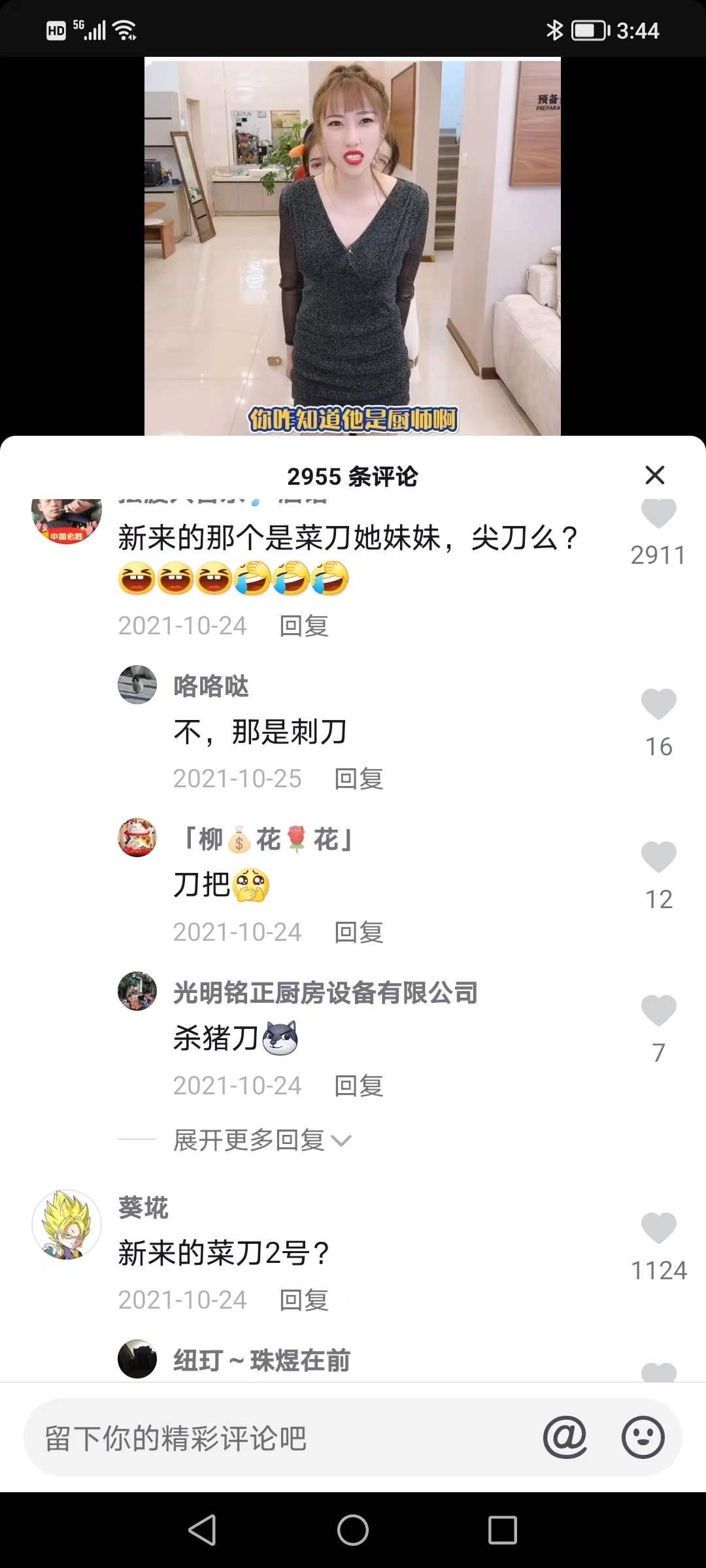
Task: Like the reply 刀把 from 柳花花
Action: (658, 857)
